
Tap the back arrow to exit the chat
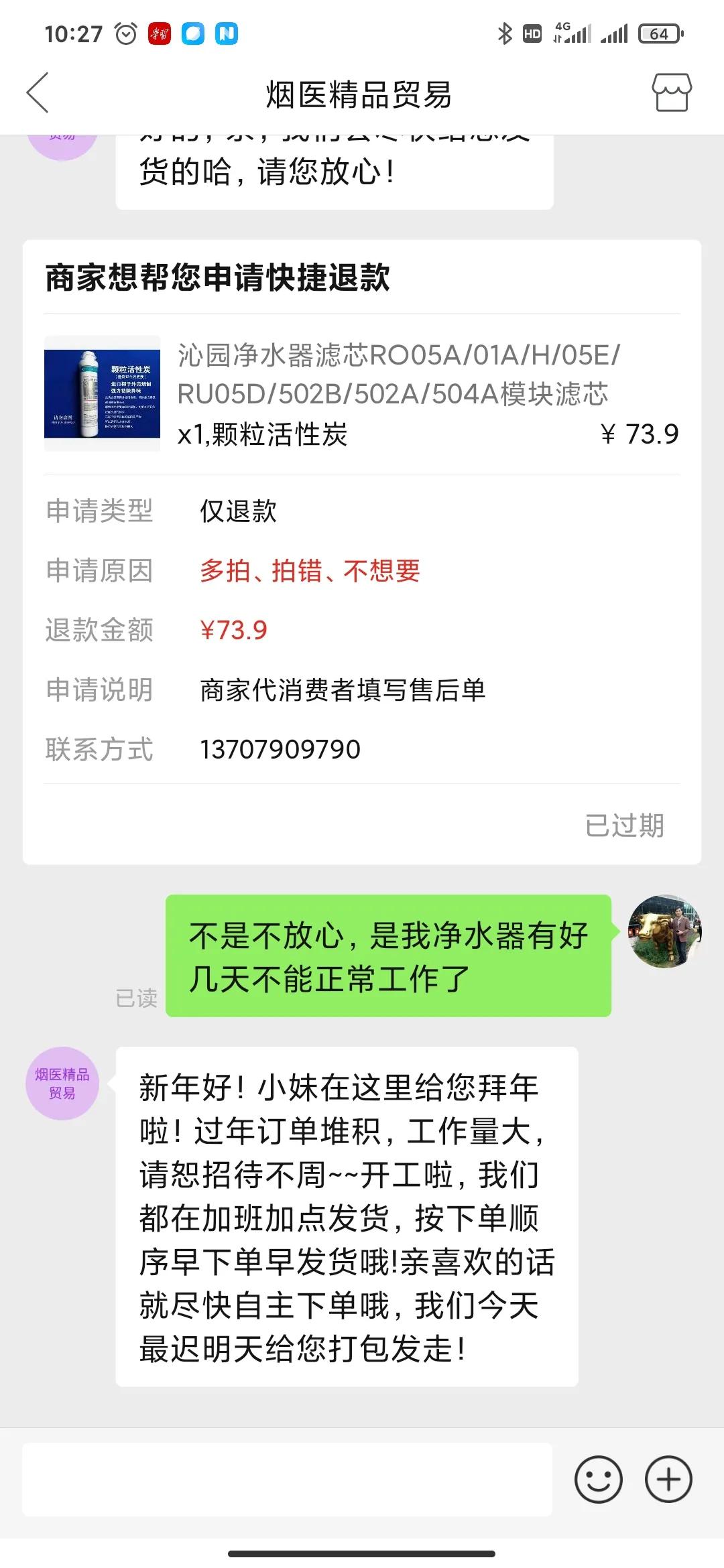[38, 94]
